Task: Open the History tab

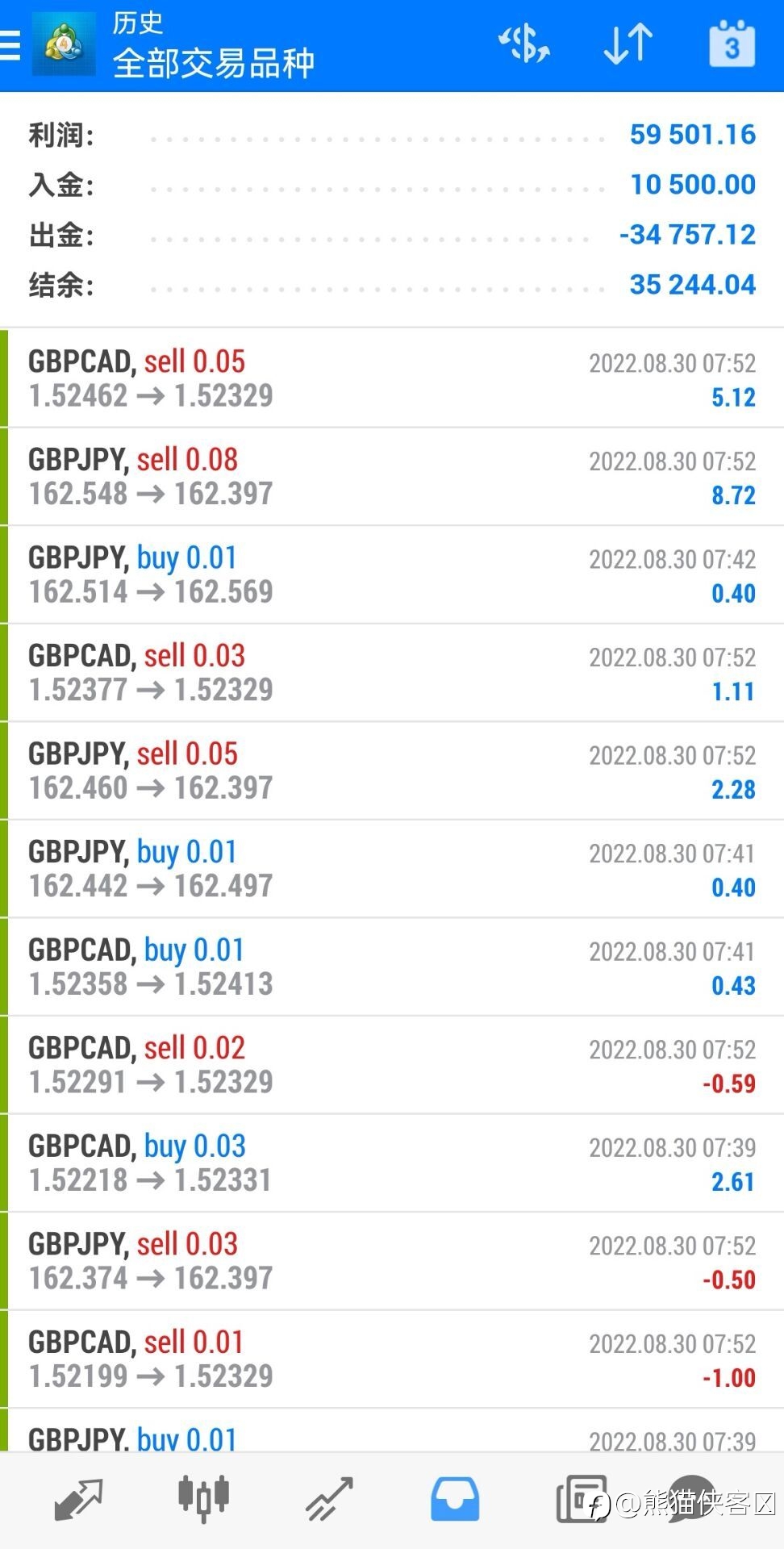Action: (x=455, y=1500)
